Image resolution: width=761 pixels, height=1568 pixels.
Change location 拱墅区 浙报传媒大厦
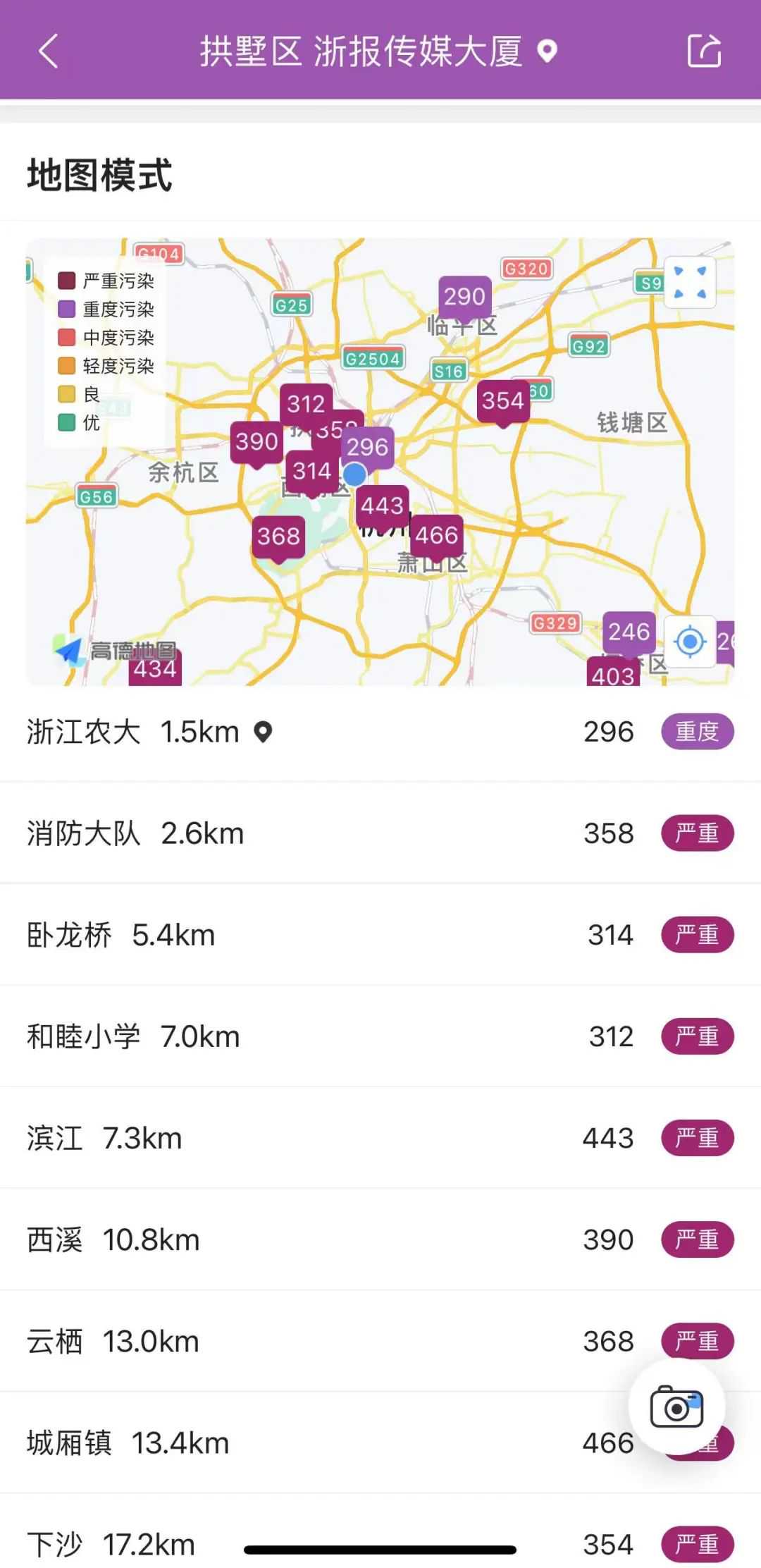click(378, 51)
